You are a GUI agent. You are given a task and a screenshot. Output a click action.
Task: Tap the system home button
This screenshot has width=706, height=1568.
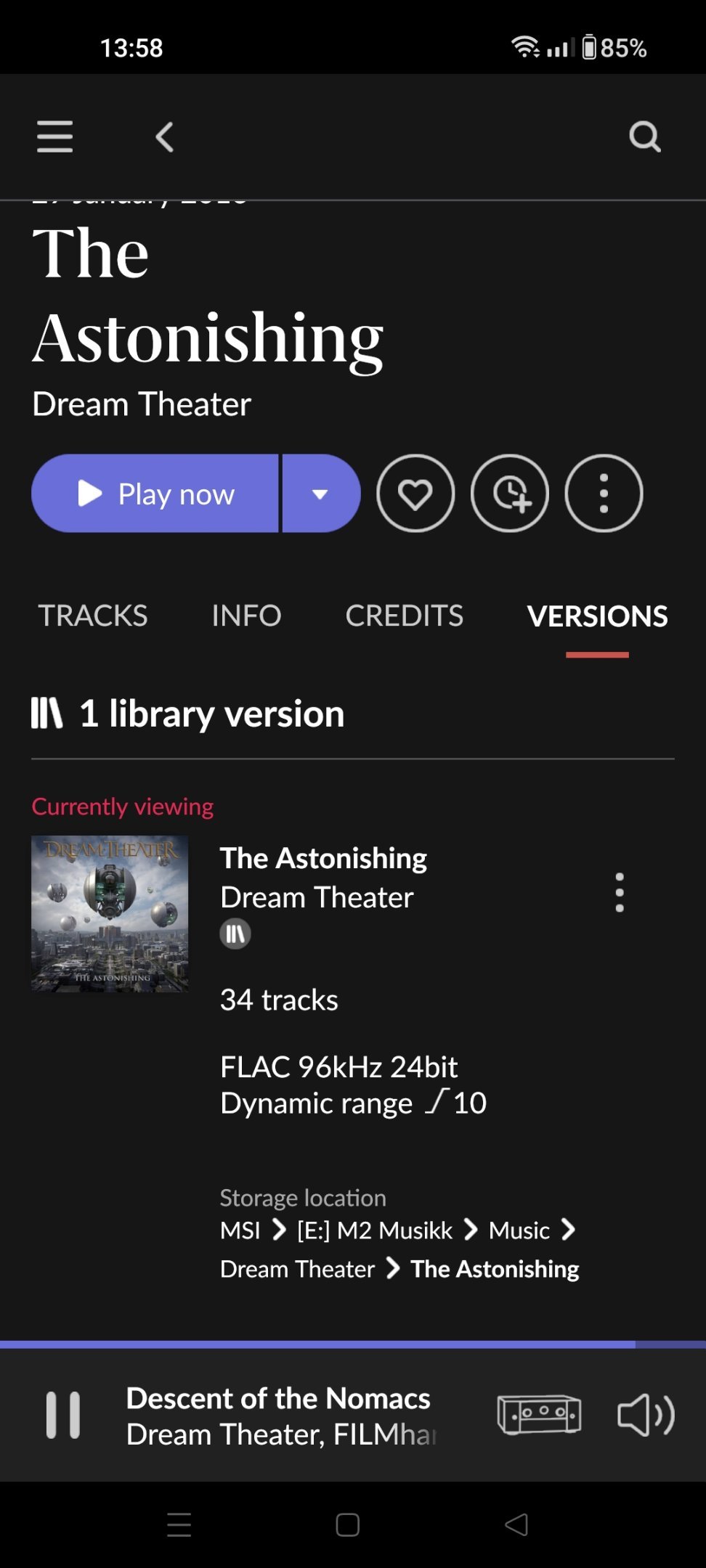point(348,1524)
